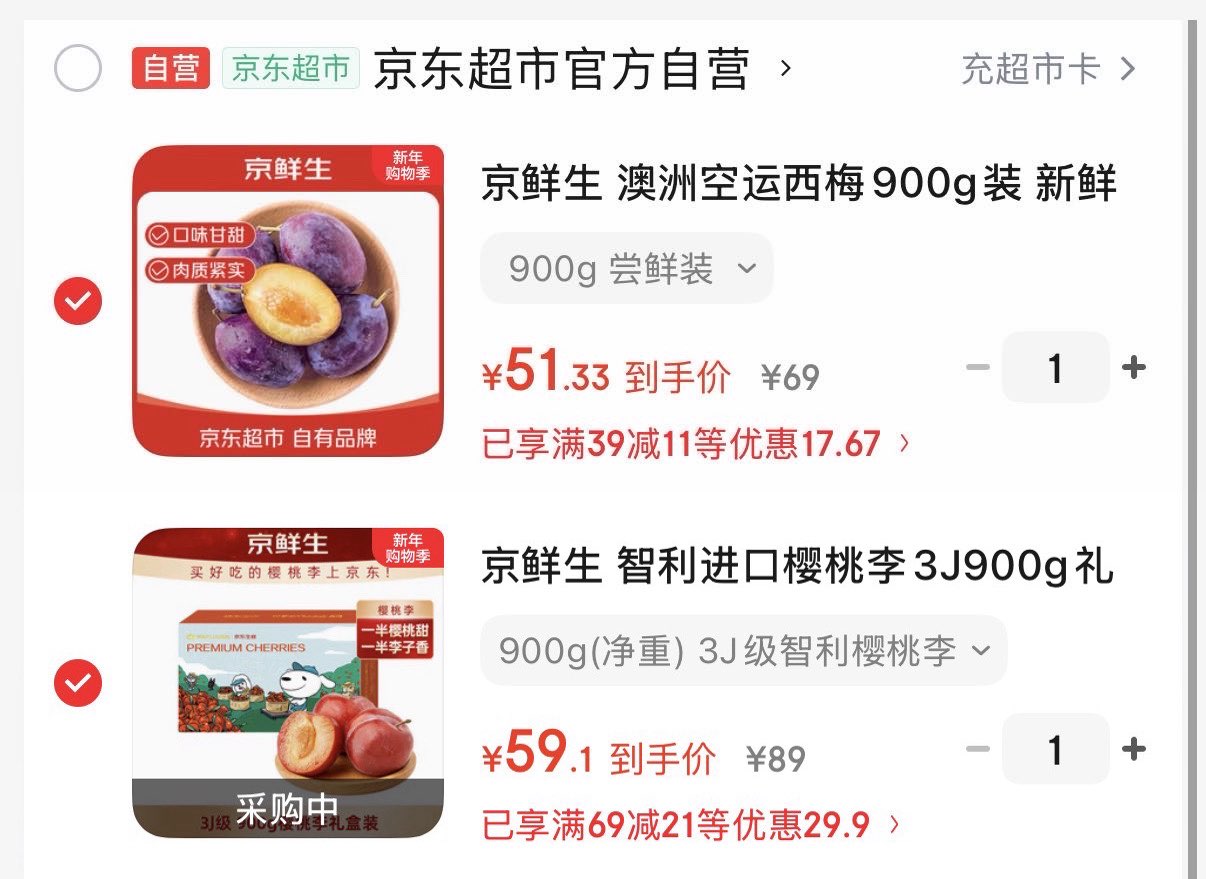Image resolution: width=1206 pixels, height=879 pixels.
Task: Decrease quantity of 智利进口樱桃李
Action: [978, 749]
